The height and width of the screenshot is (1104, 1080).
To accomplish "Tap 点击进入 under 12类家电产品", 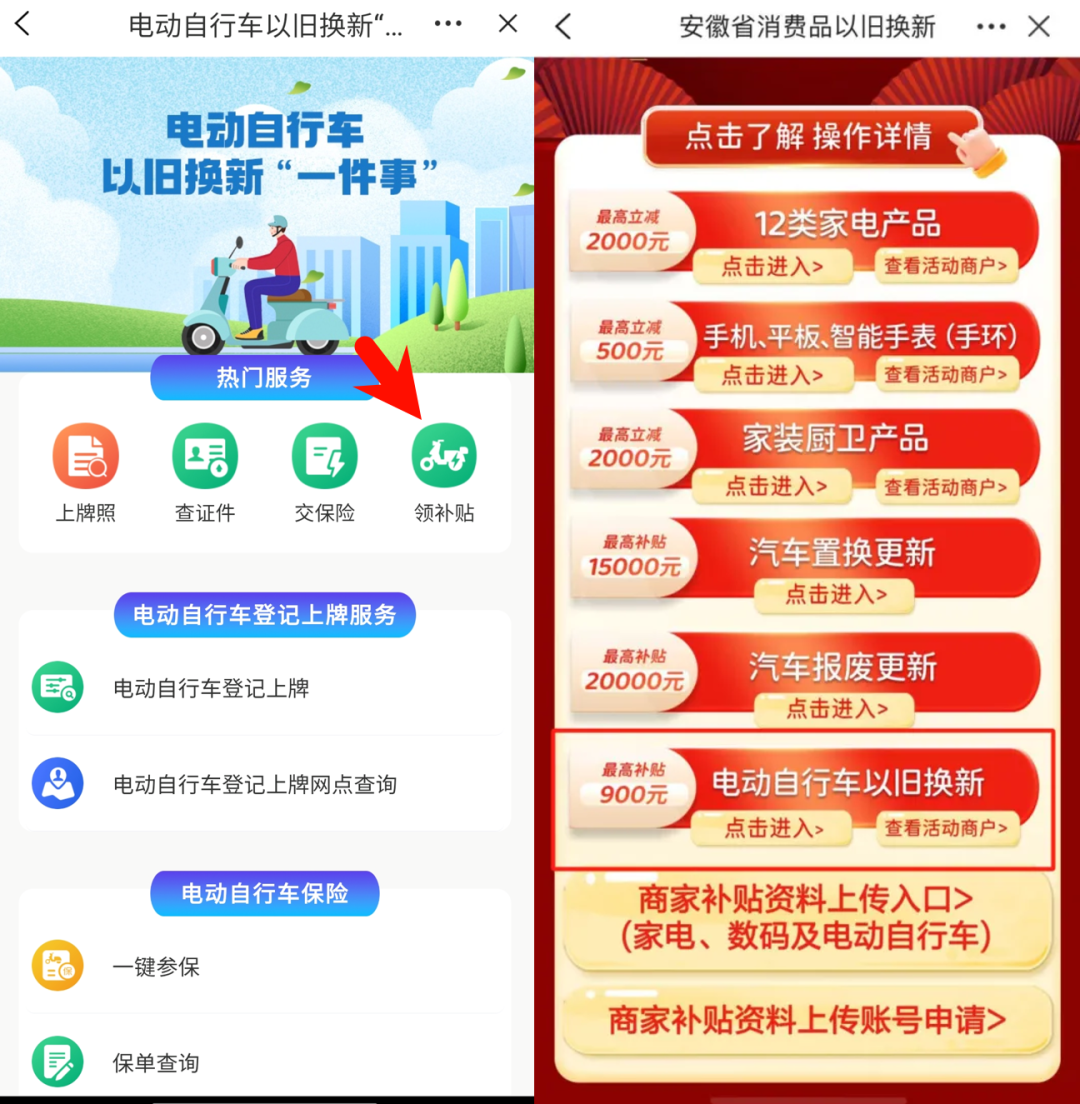I will click(773, 266).
